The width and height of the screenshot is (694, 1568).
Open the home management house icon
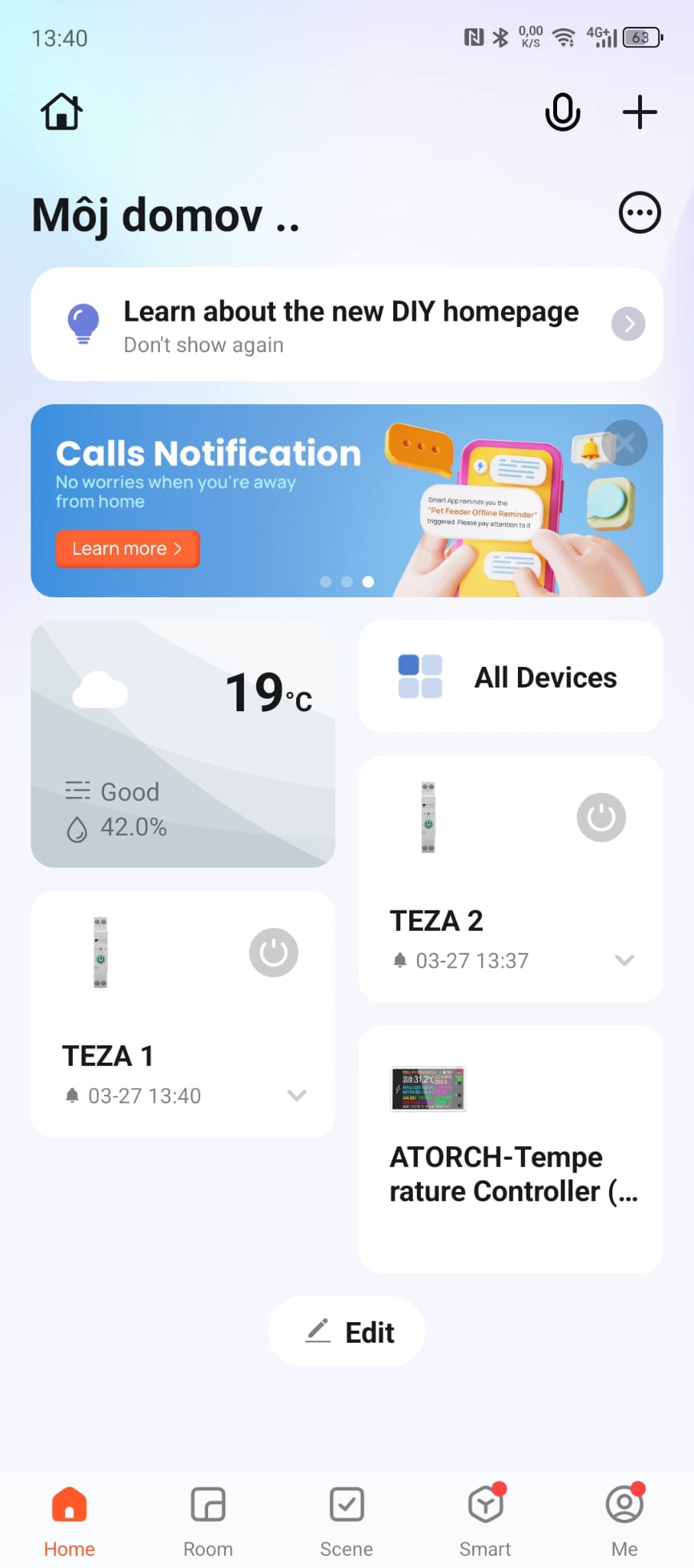[61, 112]
